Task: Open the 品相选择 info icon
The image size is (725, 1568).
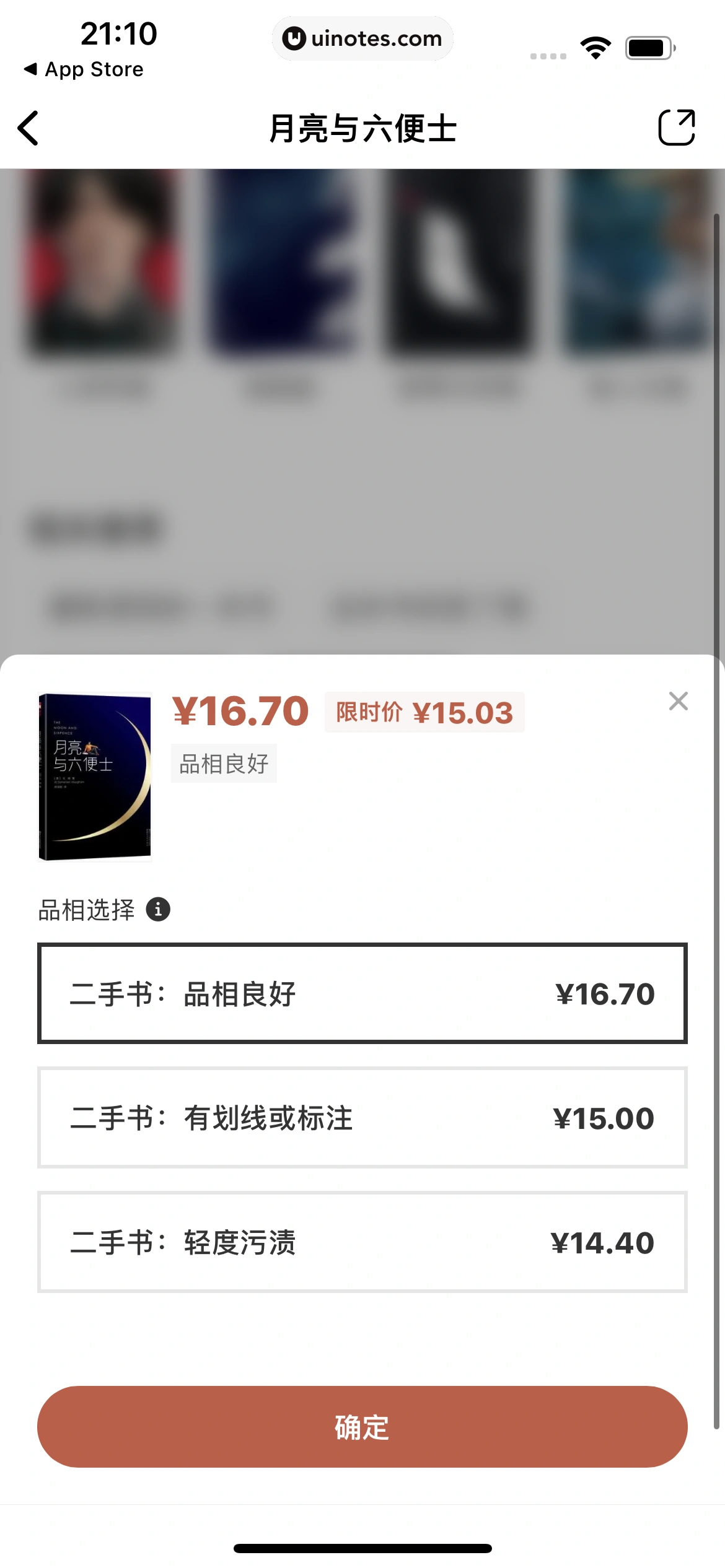Action: (x=158, y=910)
